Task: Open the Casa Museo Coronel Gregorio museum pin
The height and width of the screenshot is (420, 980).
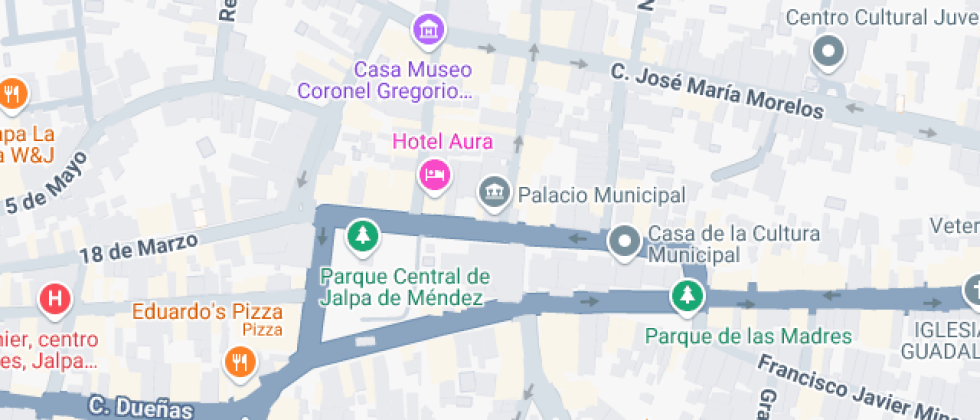Action: [429, 29]
